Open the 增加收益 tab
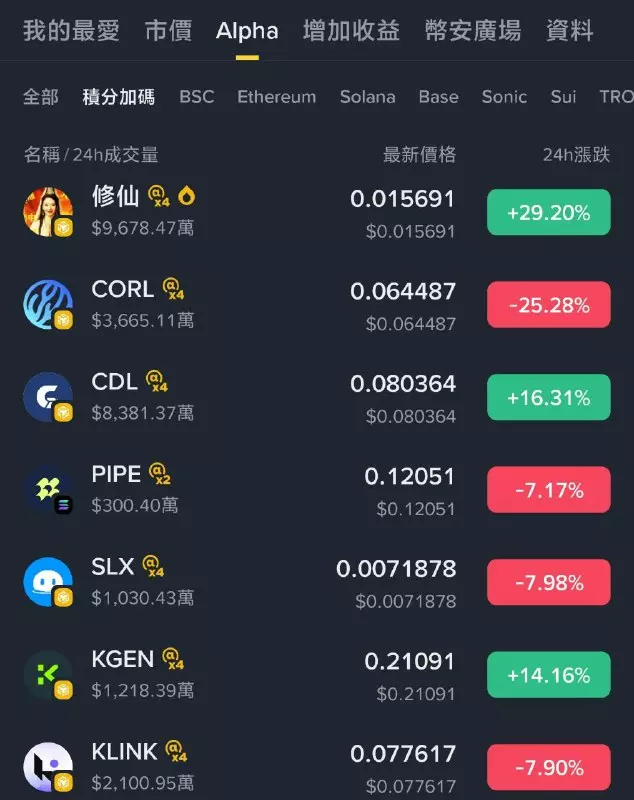Screen dimensions: 634x800 coord(351,31)
